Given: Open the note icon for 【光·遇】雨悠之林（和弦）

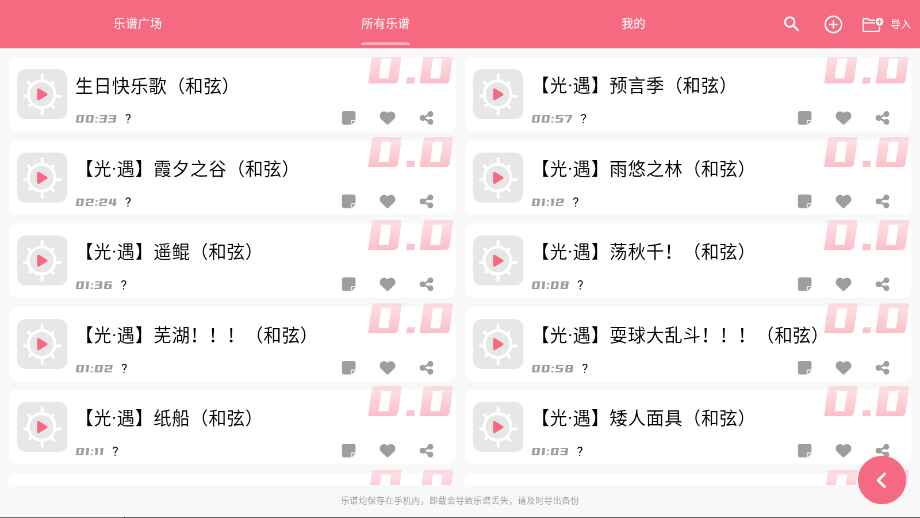Looking at the screenshot, I should (804, 201).
